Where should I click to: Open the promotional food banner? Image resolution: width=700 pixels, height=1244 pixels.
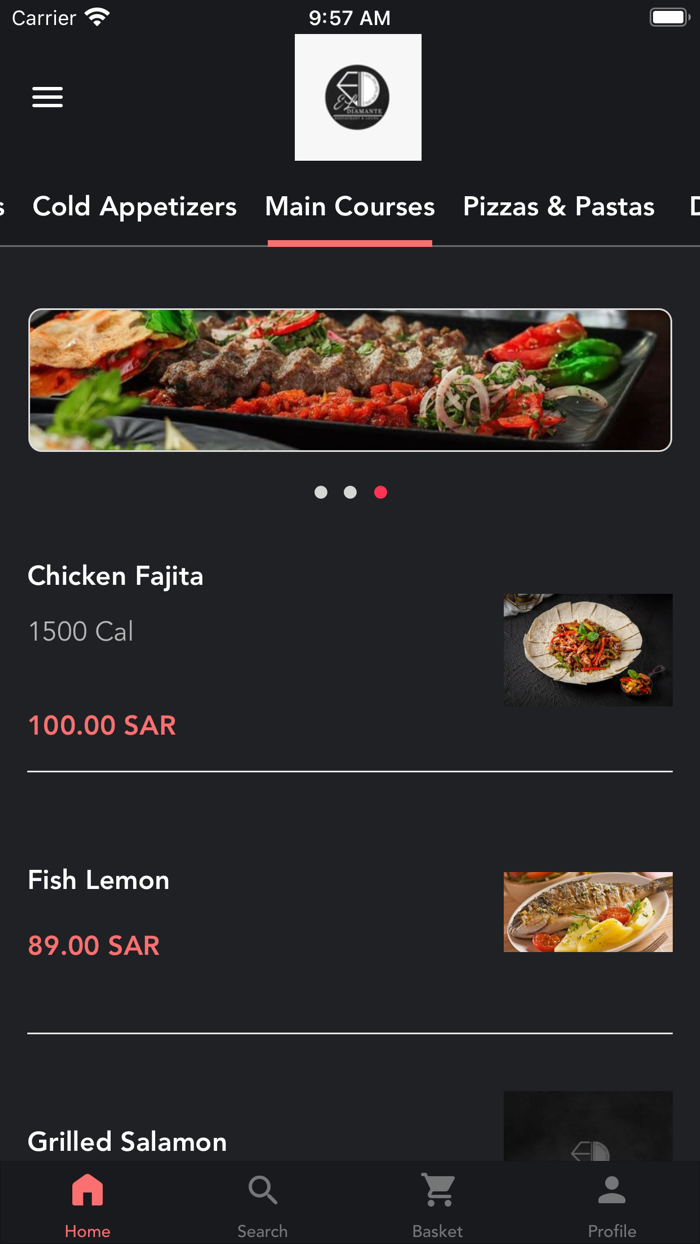(350, 380)
